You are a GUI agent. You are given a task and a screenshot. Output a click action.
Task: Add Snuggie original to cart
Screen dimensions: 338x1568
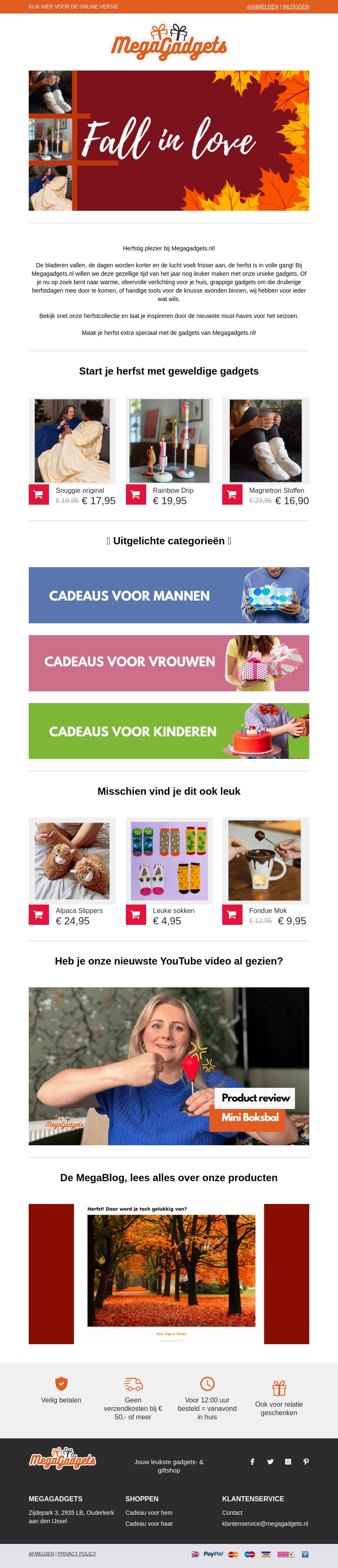pos(38,494)
